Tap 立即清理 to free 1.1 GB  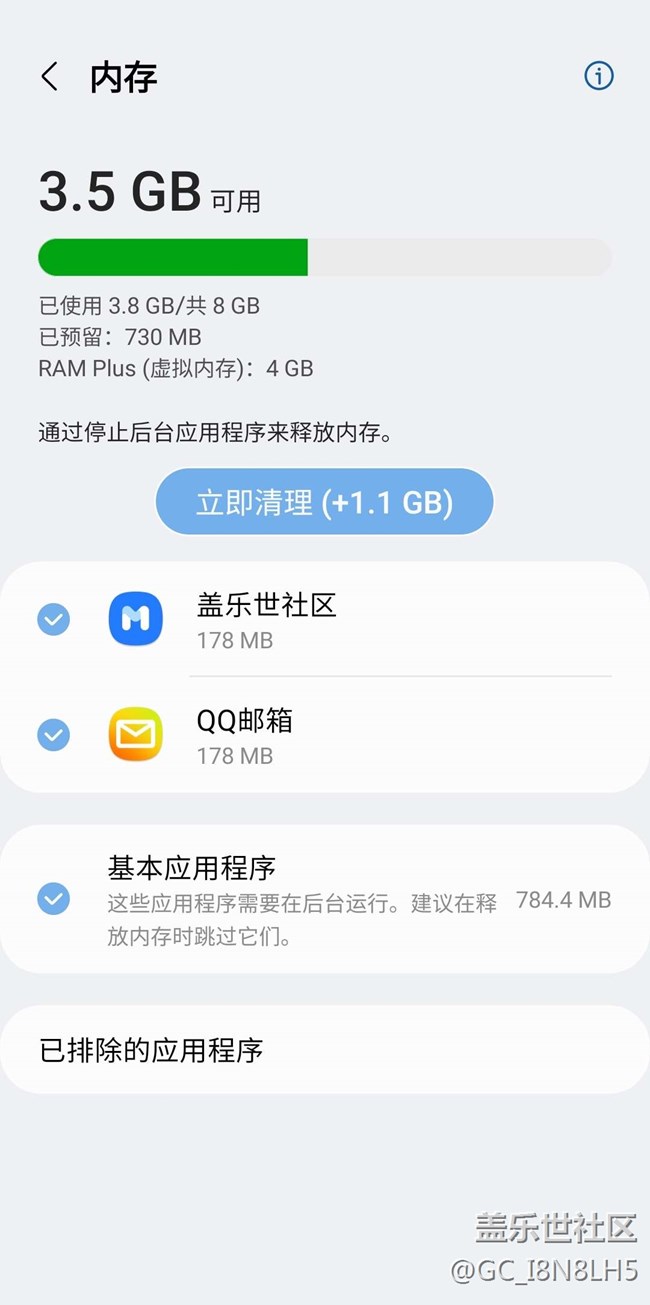325,502
